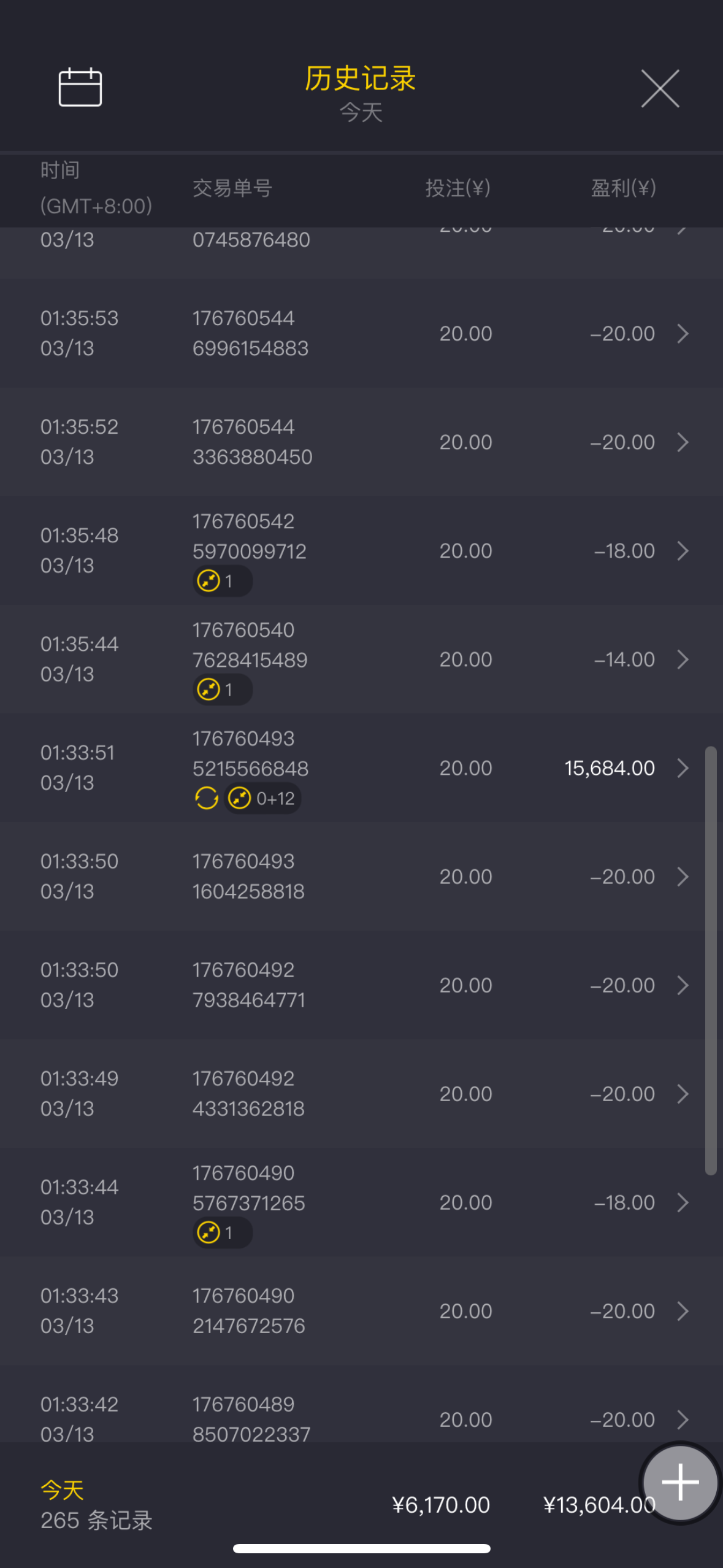Show the 01:33:44 transaction details
This screenshot has width=723, height=1568.
coord(362,1202)
